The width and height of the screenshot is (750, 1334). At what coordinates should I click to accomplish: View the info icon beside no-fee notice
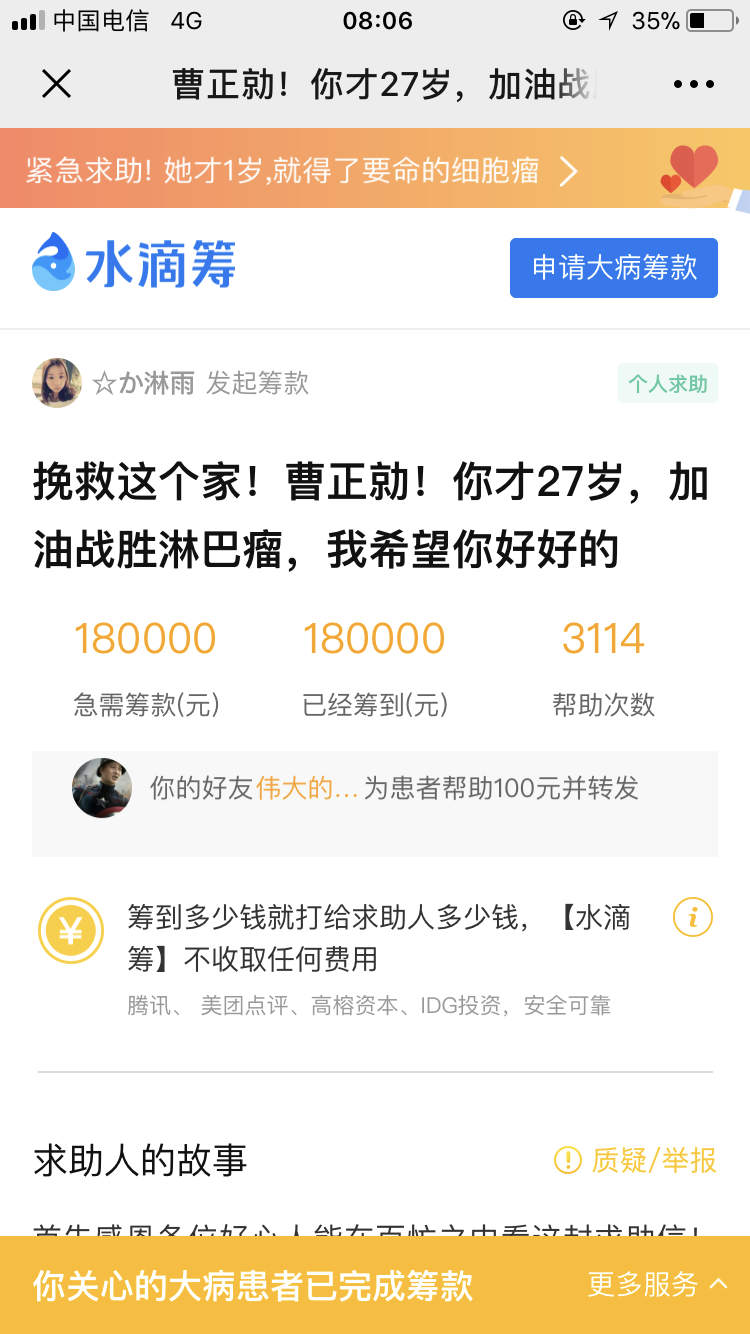point(693,917)
